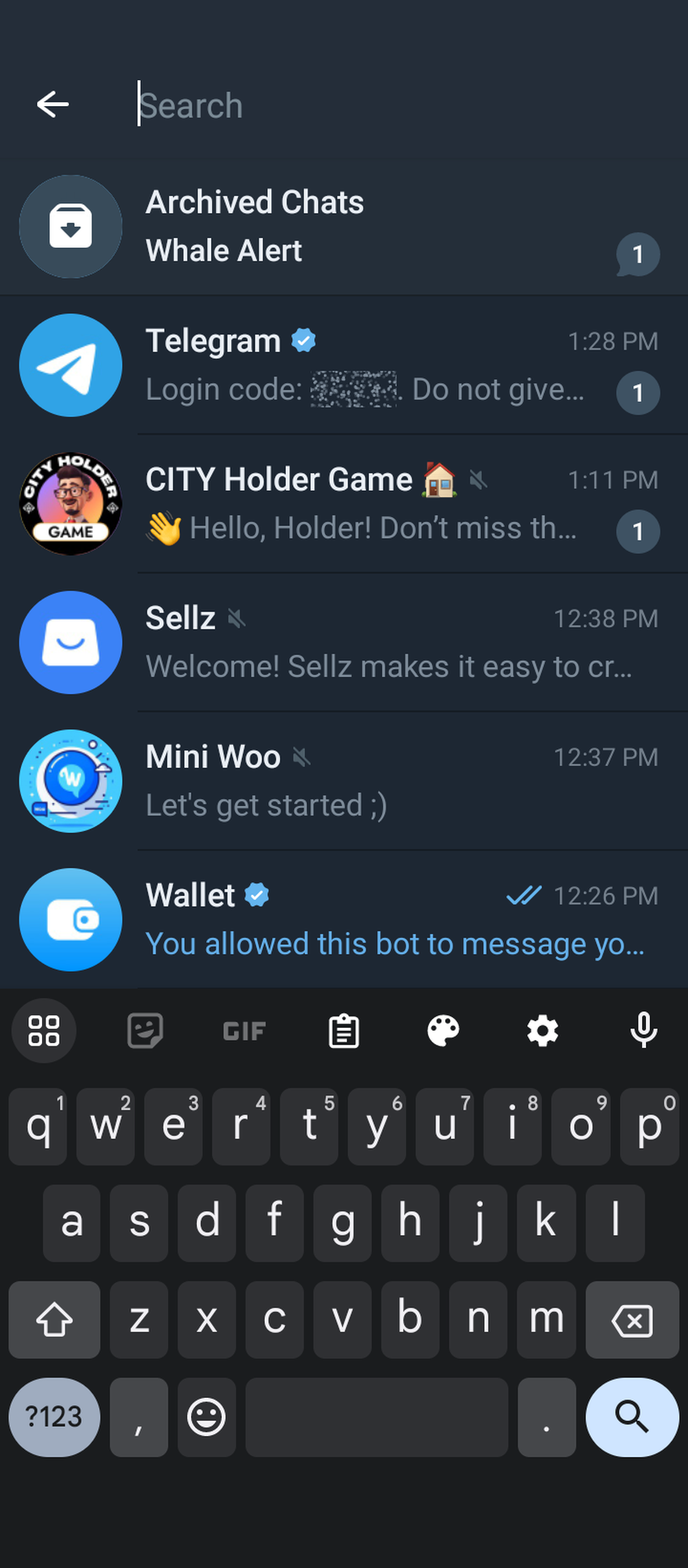The image size is (688, 1568).
Task: Open the keyboard's GIF picker
Action: pyautogui.click(x=244, y=1031)
